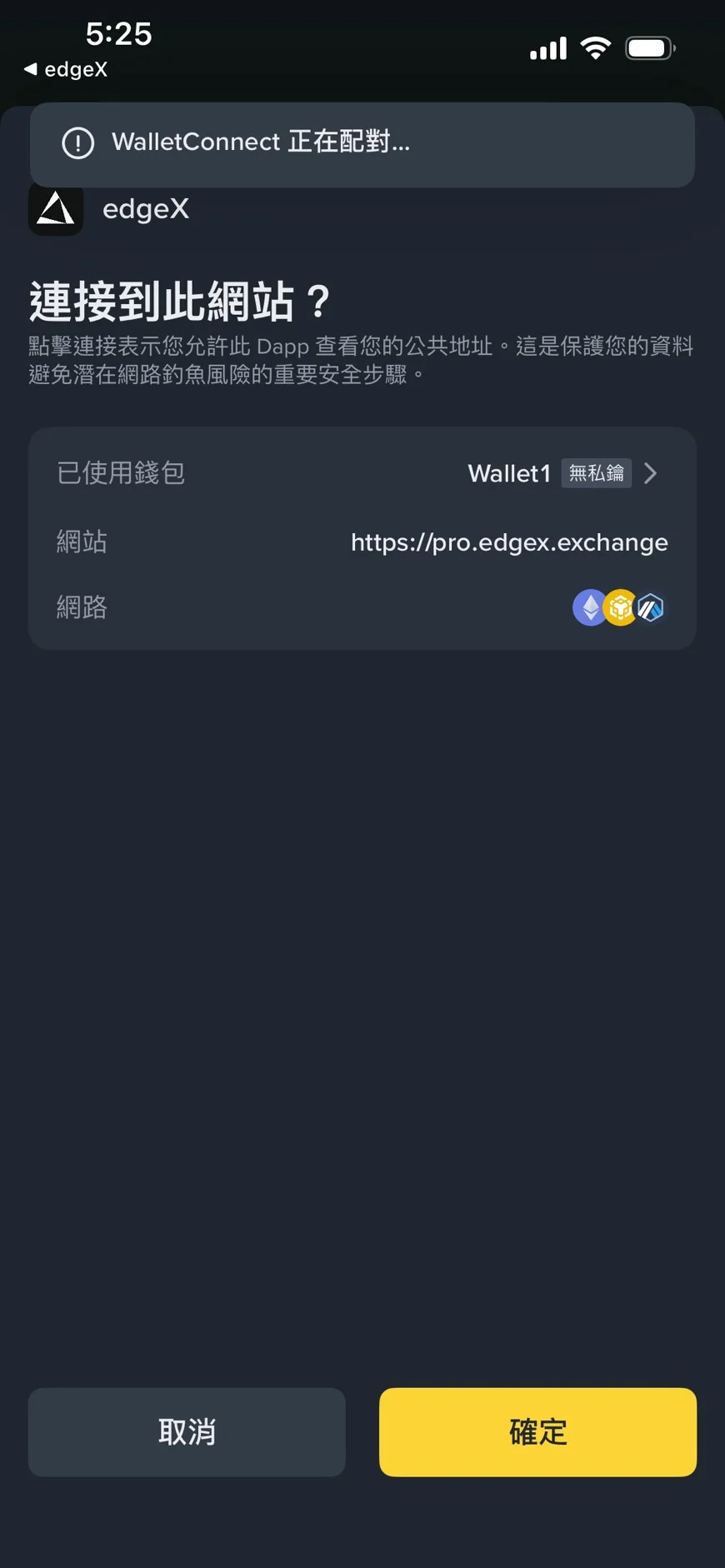Select the Arbitrum network icon

(x=651, y=607)
